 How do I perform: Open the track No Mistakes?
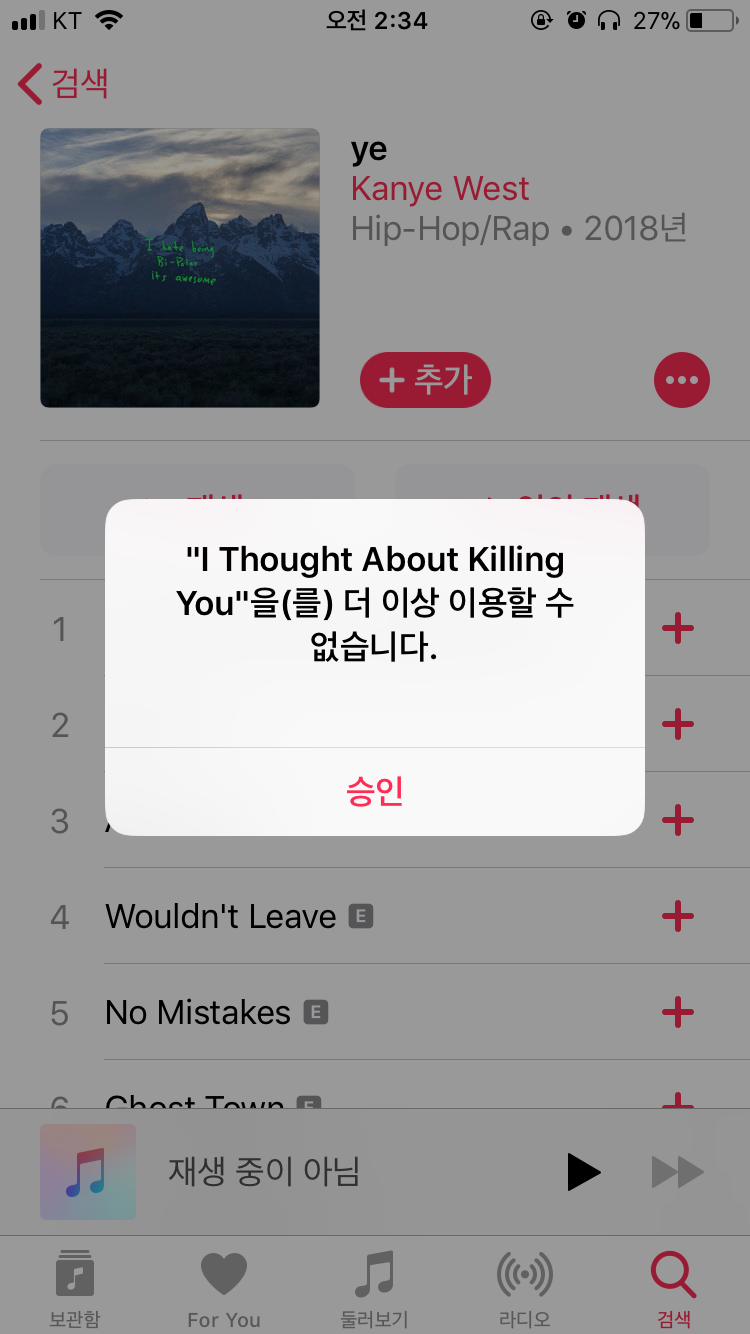coord(198,1012)
